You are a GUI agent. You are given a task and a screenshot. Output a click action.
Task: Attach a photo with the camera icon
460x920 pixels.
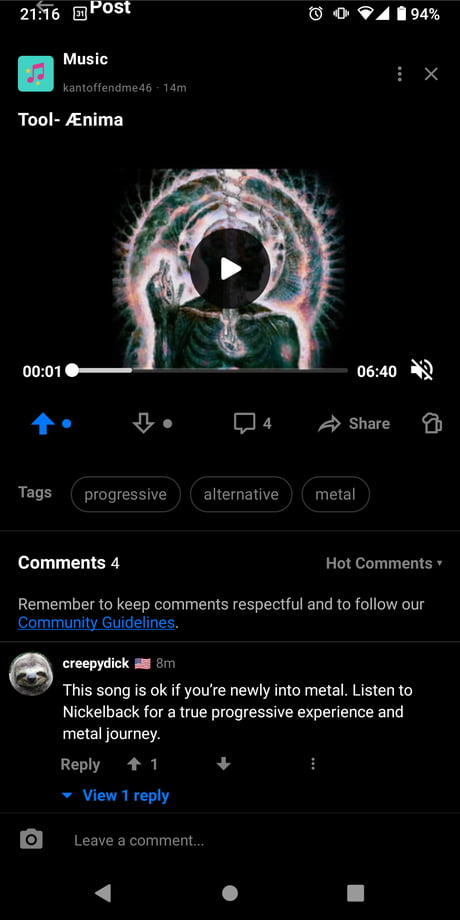(x=31, y=840)
